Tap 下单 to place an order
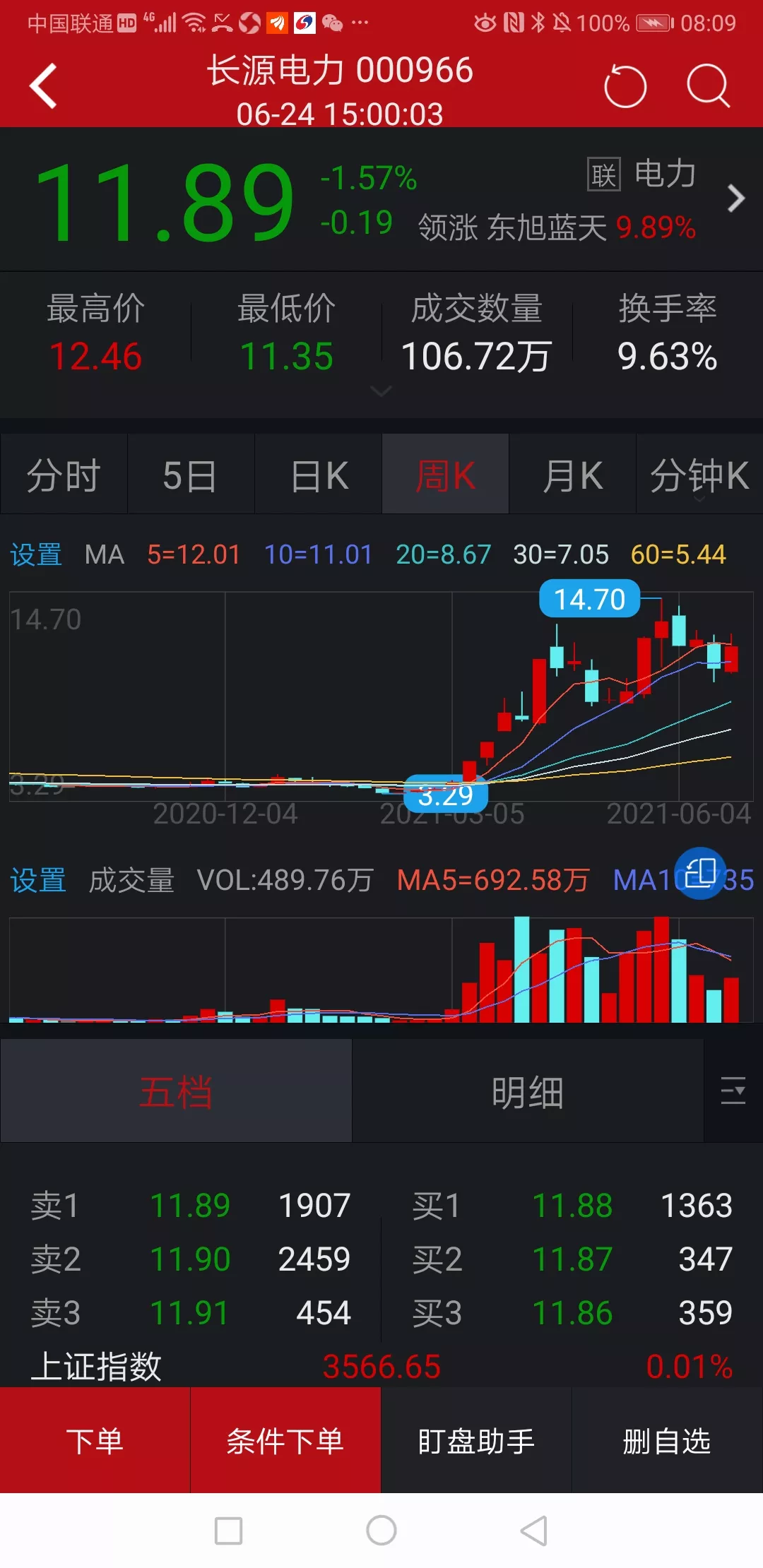 pos(95,1441)
